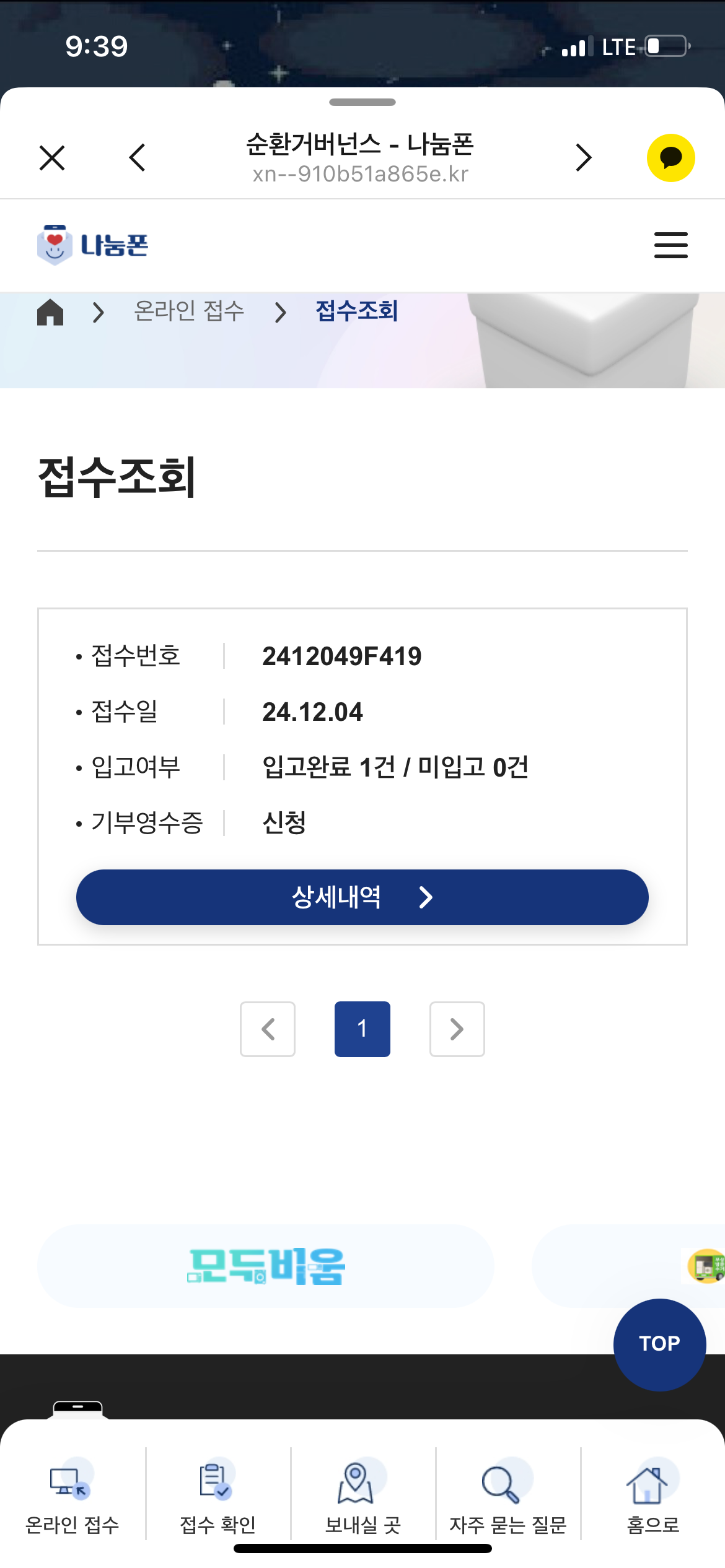Open the 모두비움 banner

coord(265,1266)
